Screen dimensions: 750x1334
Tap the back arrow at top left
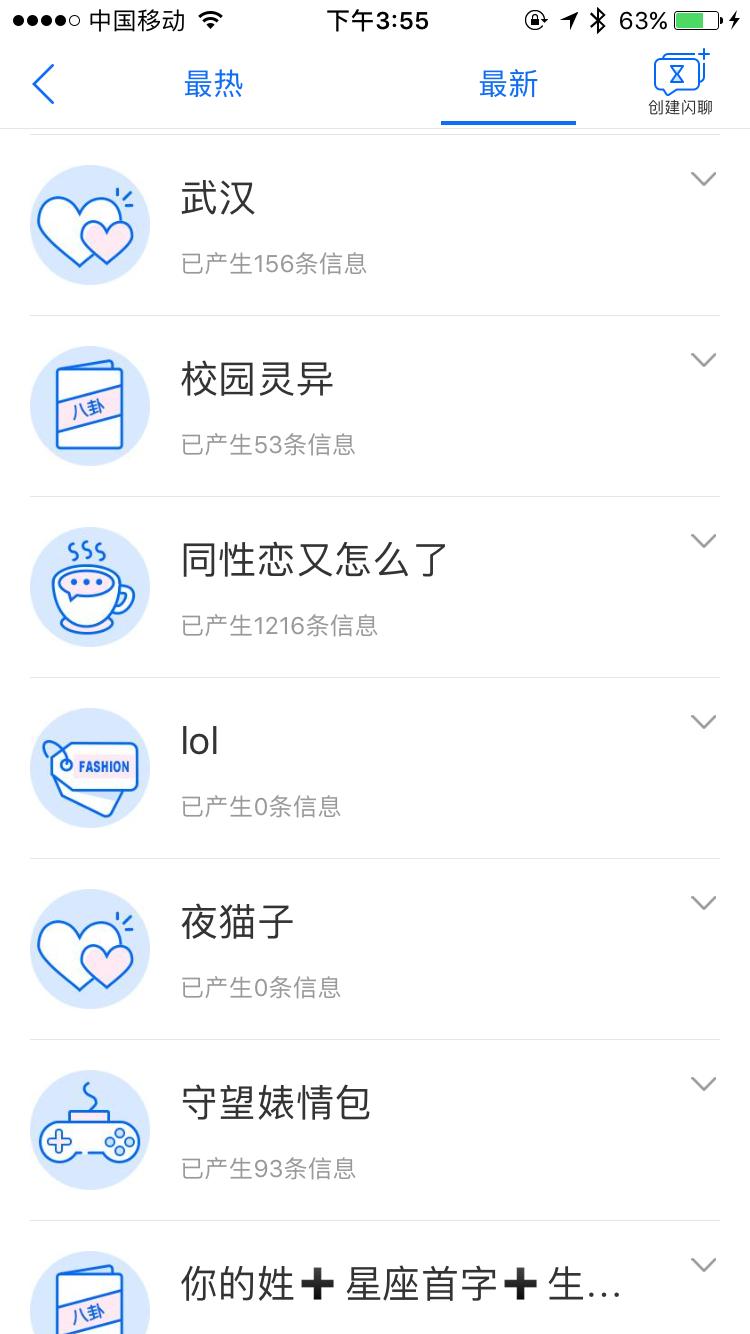pyautogui.click(x=42, y=84)
